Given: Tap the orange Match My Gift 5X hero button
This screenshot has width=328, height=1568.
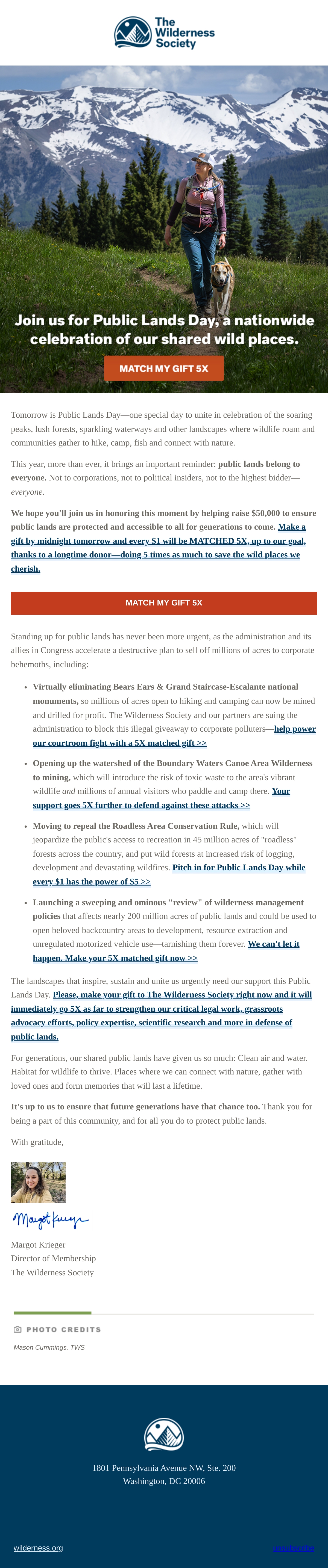Looking at the screenshot, I should click(163, 368).
